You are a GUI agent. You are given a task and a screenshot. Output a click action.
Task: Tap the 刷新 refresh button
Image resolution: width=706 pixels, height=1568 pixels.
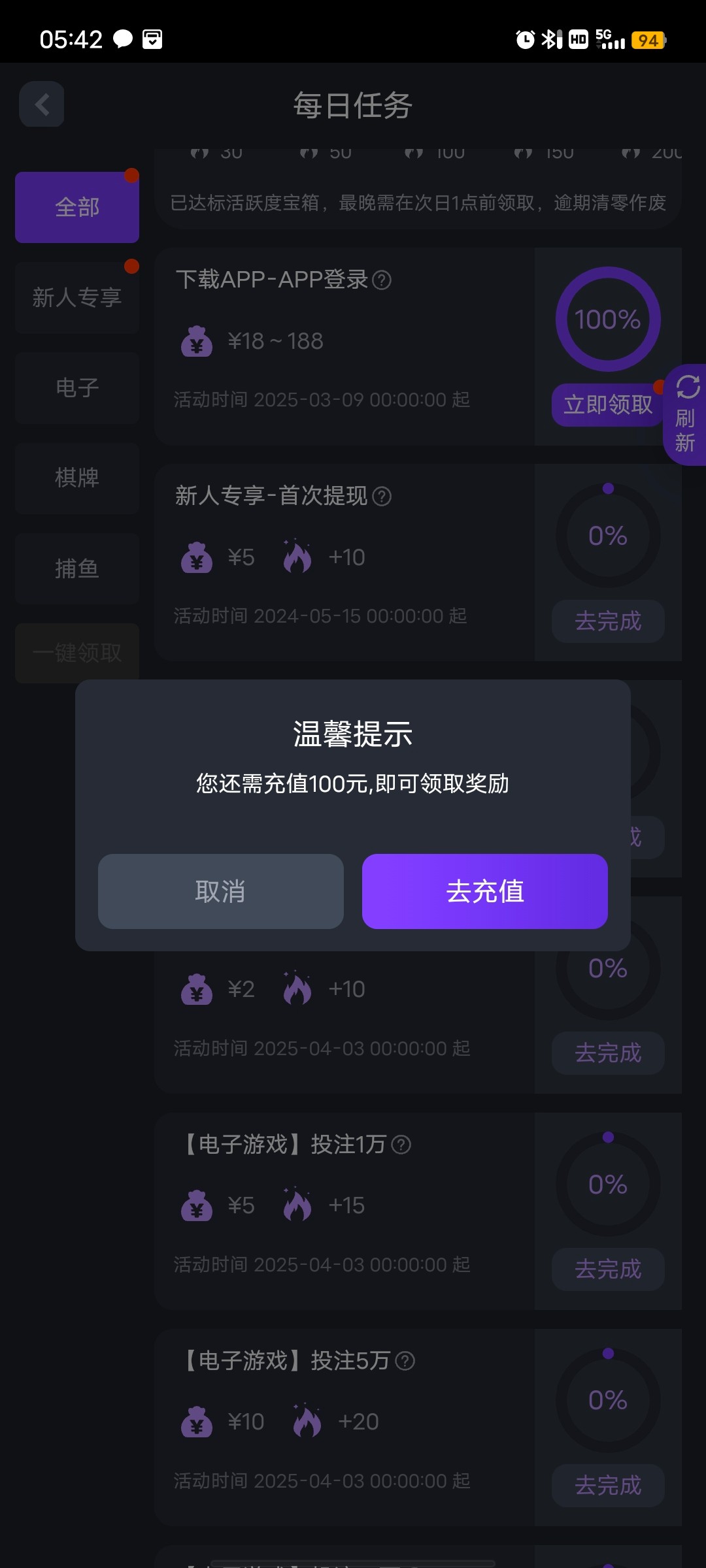(x=685, y=414)
